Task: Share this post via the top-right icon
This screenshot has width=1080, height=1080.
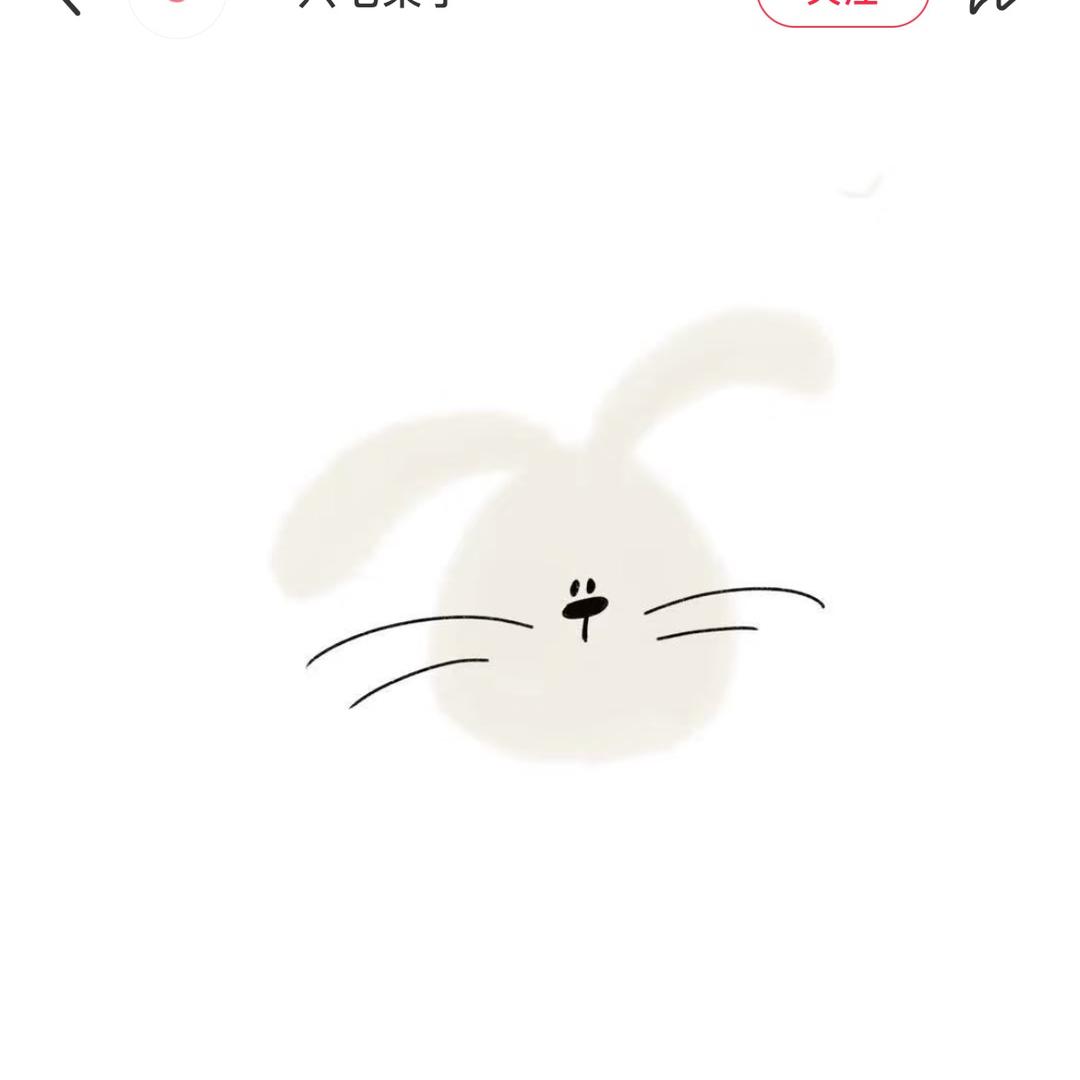Action: (x=995, y=5)
